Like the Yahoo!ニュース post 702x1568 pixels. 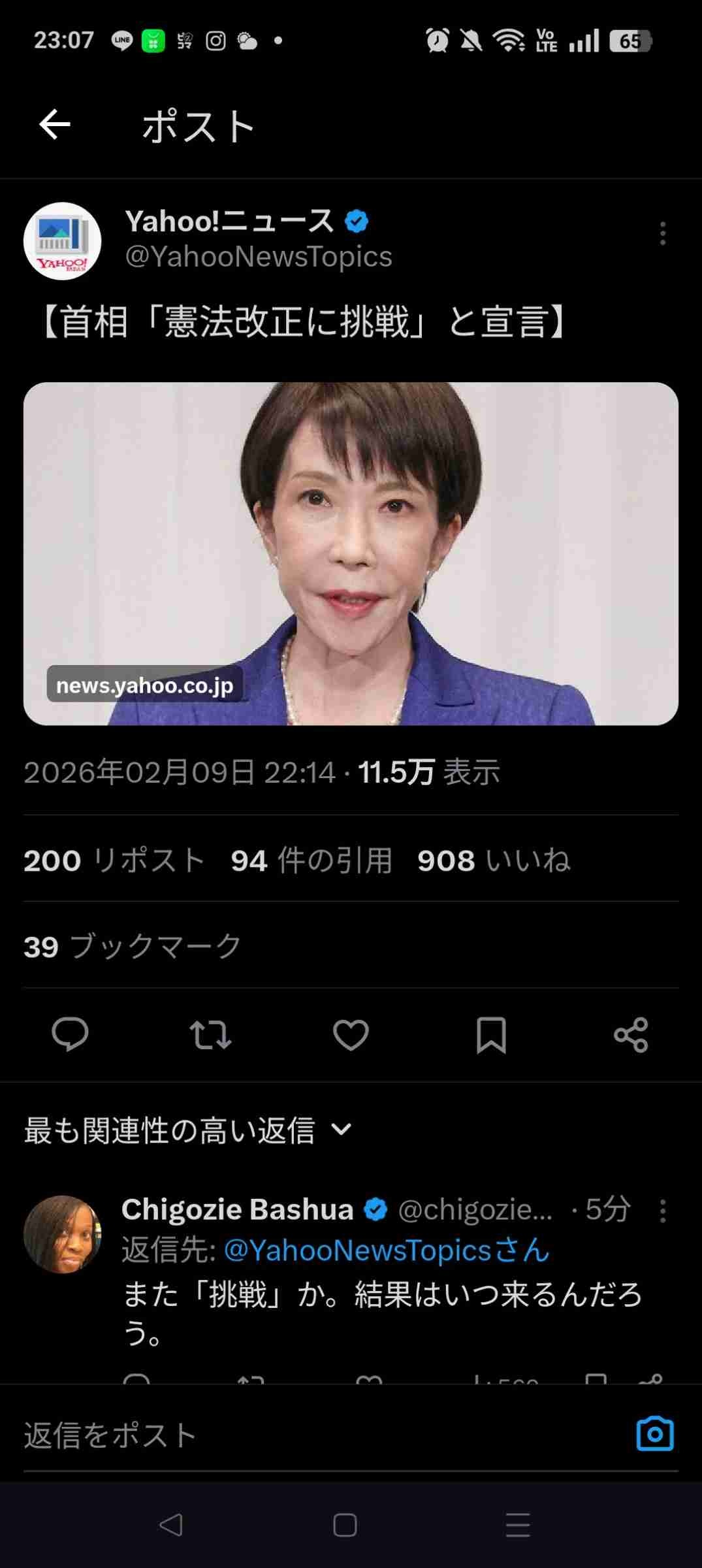coord(351,1035)
